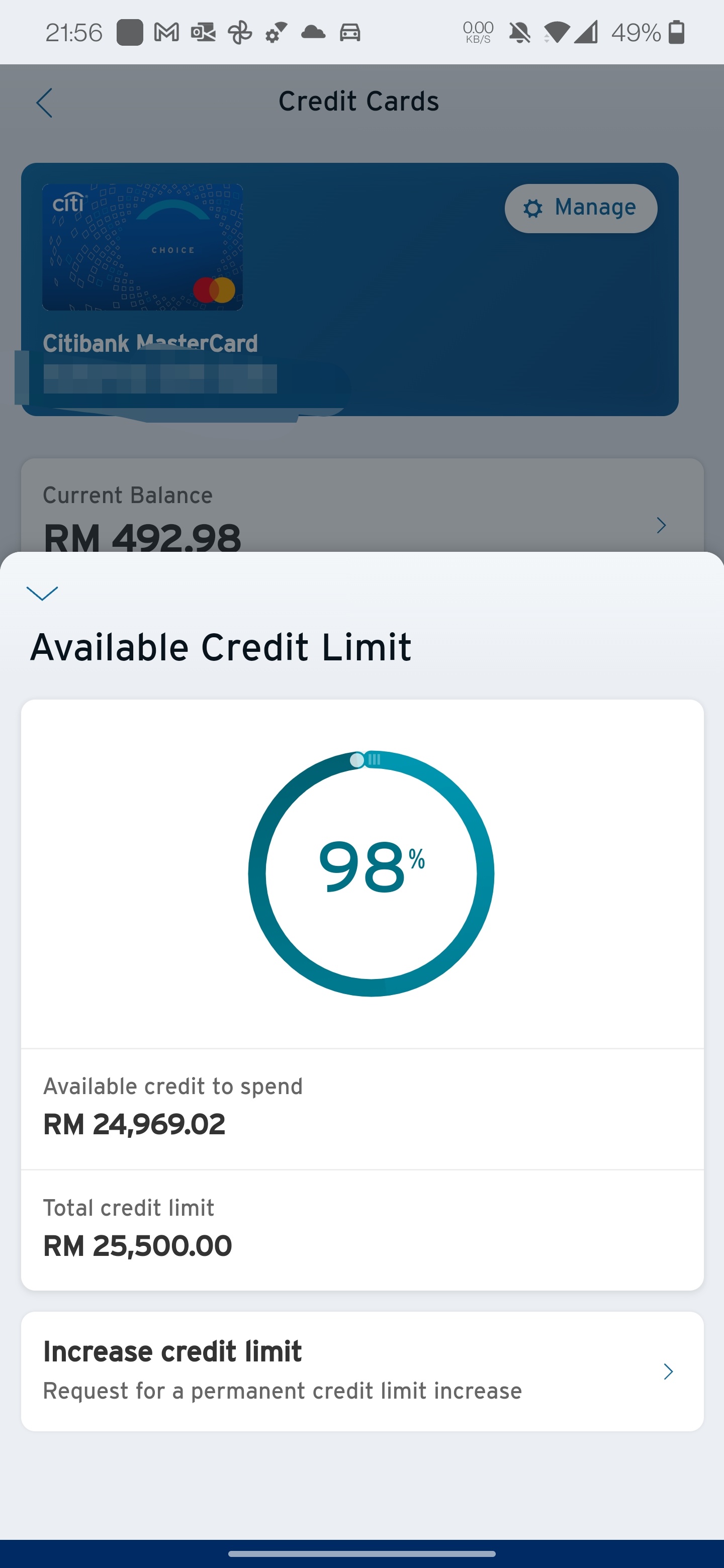724x1568 pixels.
Task: Collapse the Available Credit Limit sheet
Action: click(42, 593)
